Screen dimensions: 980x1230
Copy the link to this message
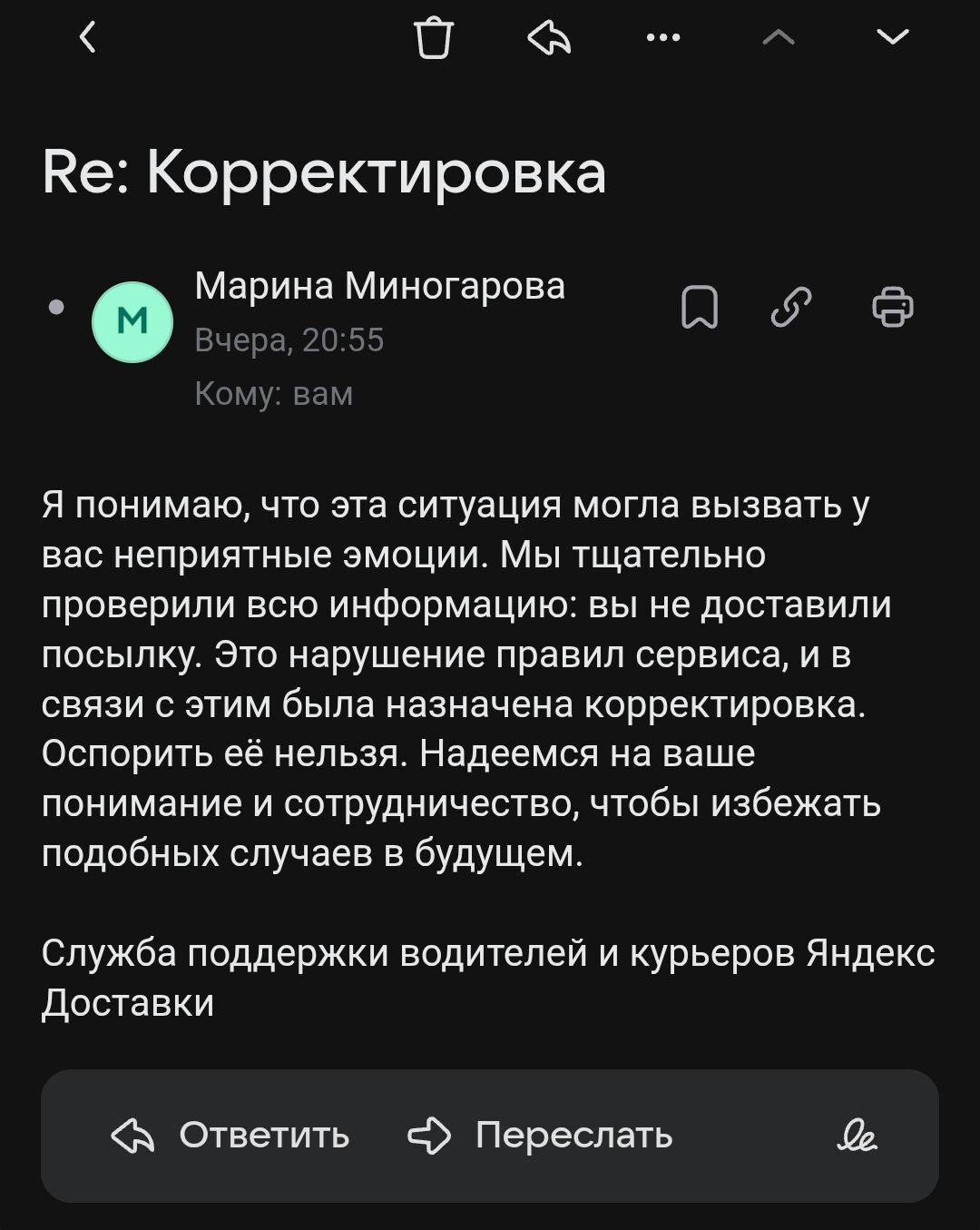point(791,307)
